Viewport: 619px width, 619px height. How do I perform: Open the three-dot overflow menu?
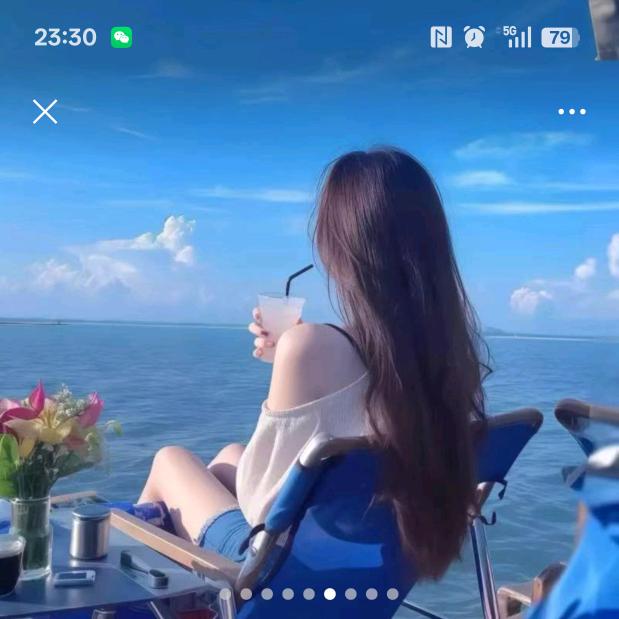tap(572, 111)
